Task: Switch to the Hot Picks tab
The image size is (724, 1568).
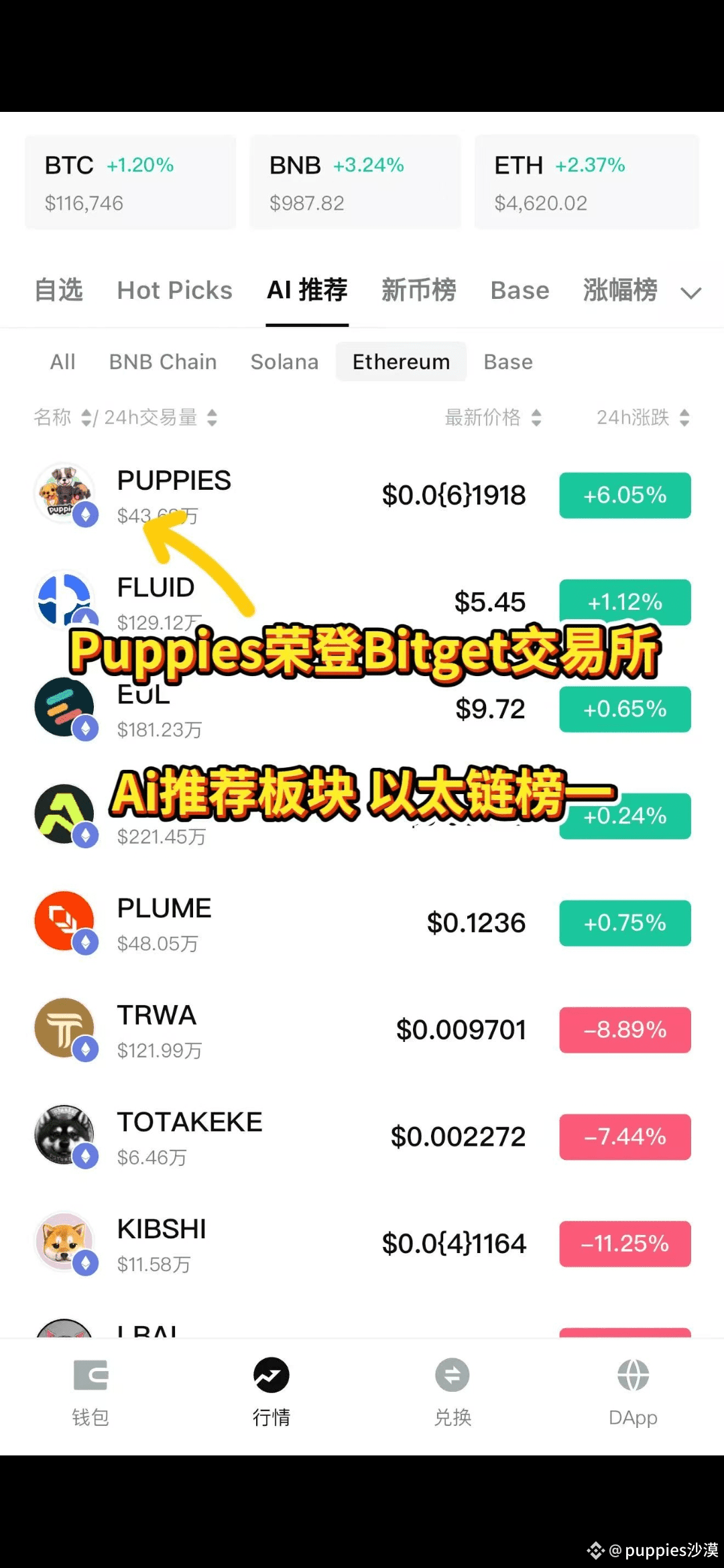Action: (x=174, y=290)
